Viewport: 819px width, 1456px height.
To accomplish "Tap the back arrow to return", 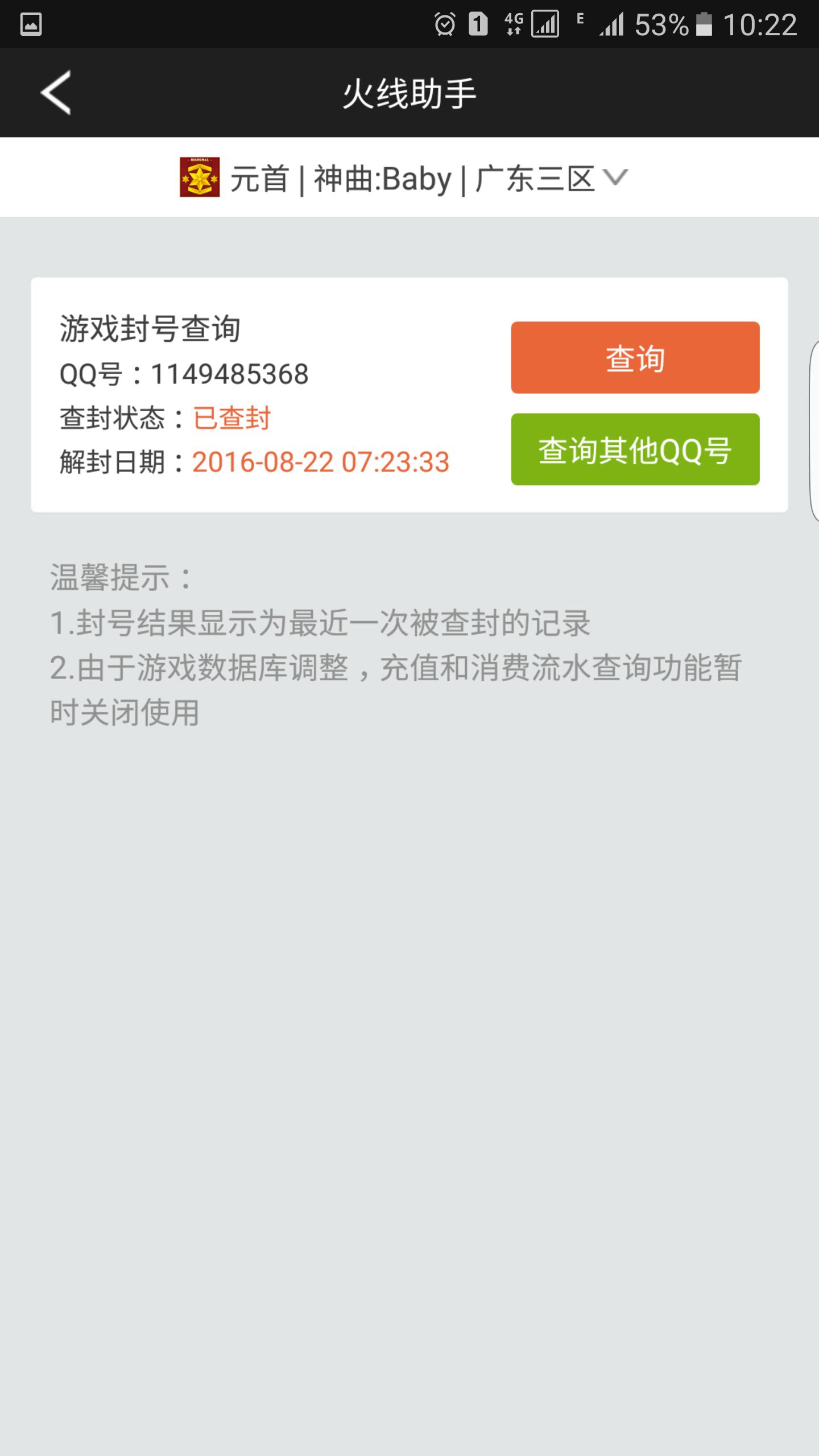I will click(56, 93).
